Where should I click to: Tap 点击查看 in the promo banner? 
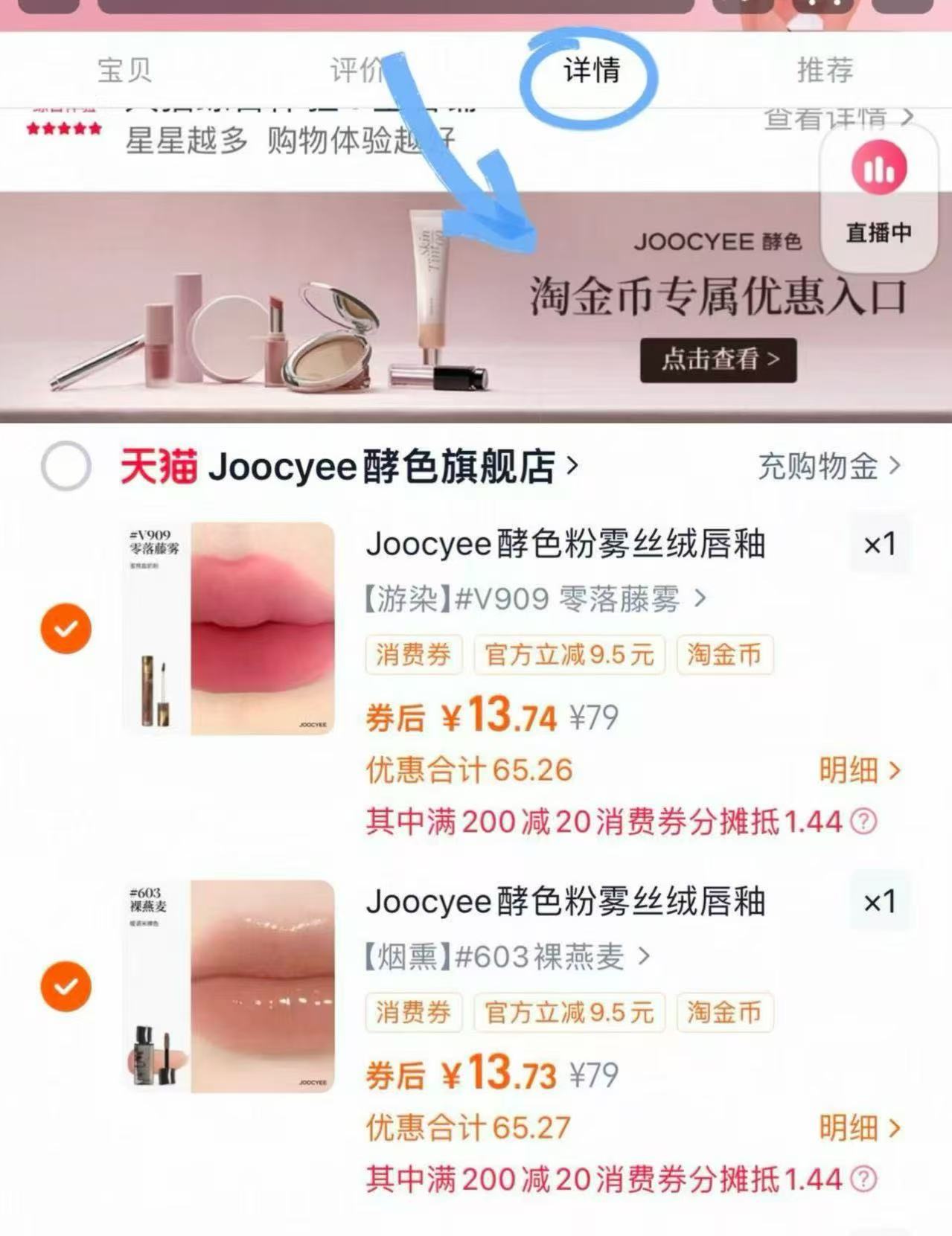pyautogui.click(x=719, y=358)
